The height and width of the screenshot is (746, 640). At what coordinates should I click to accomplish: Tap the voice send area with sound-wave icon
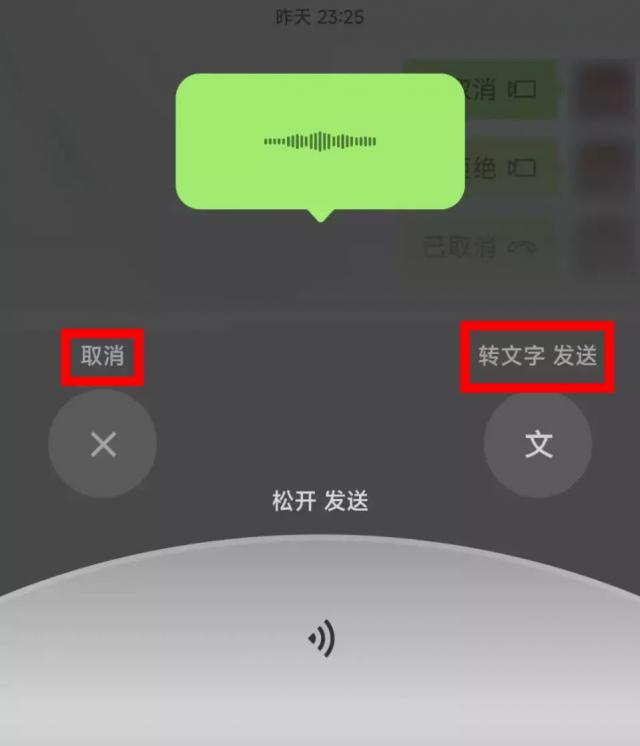point(320,640)
